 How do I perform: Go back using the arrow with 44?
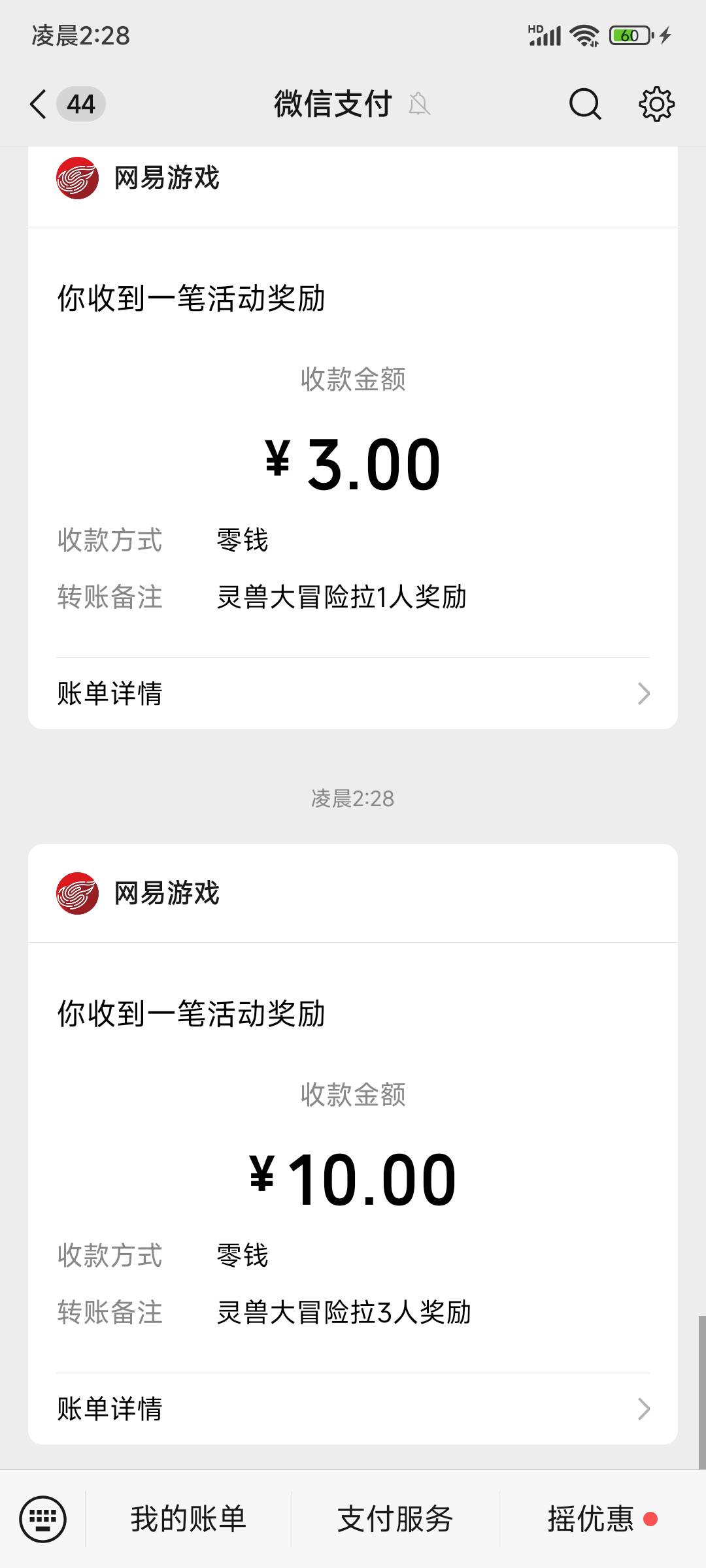click(x=67, y=104)
